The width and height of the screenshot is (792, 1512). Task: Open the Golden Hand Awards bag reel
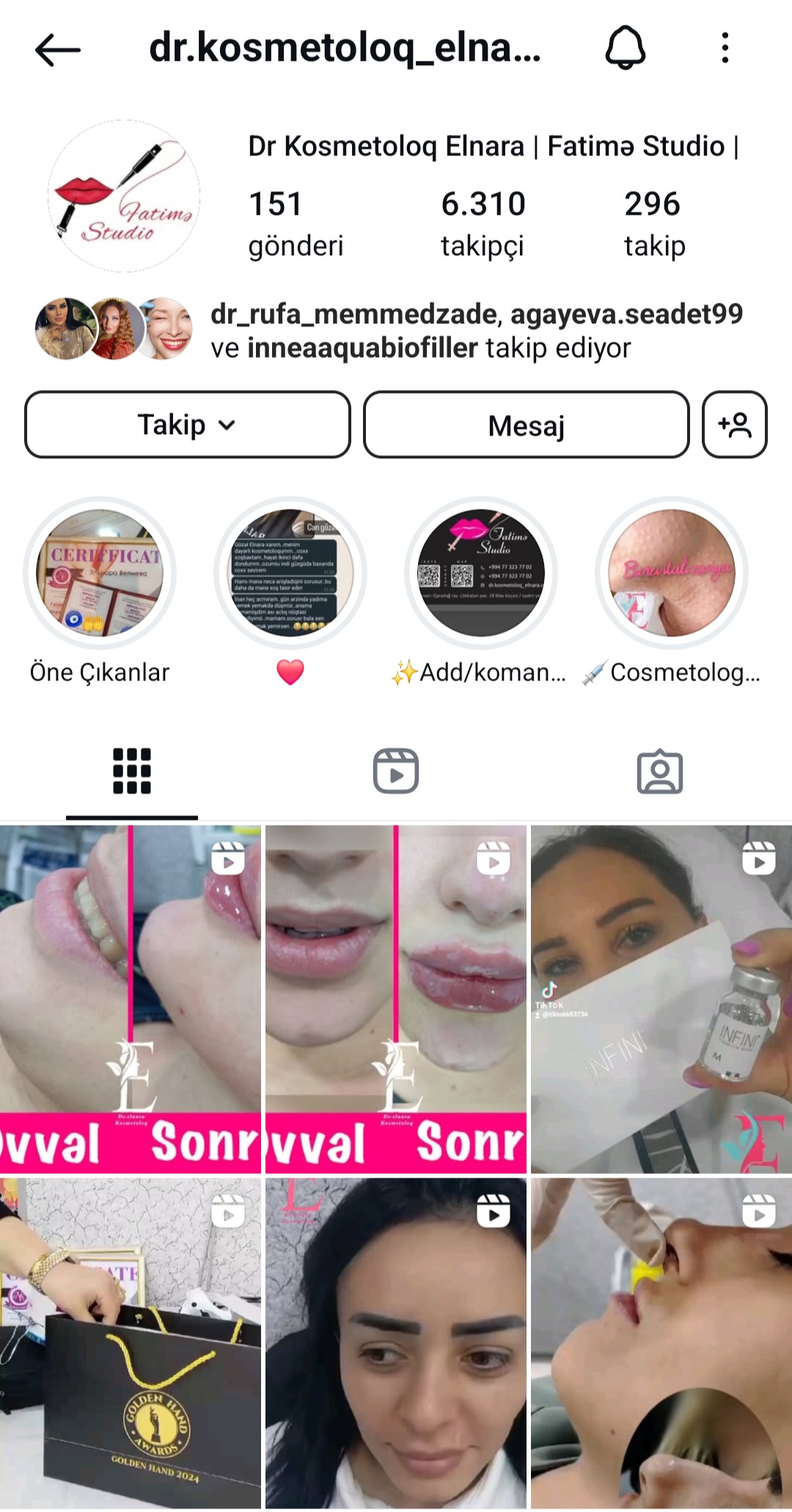click(x=131, y=1343)
